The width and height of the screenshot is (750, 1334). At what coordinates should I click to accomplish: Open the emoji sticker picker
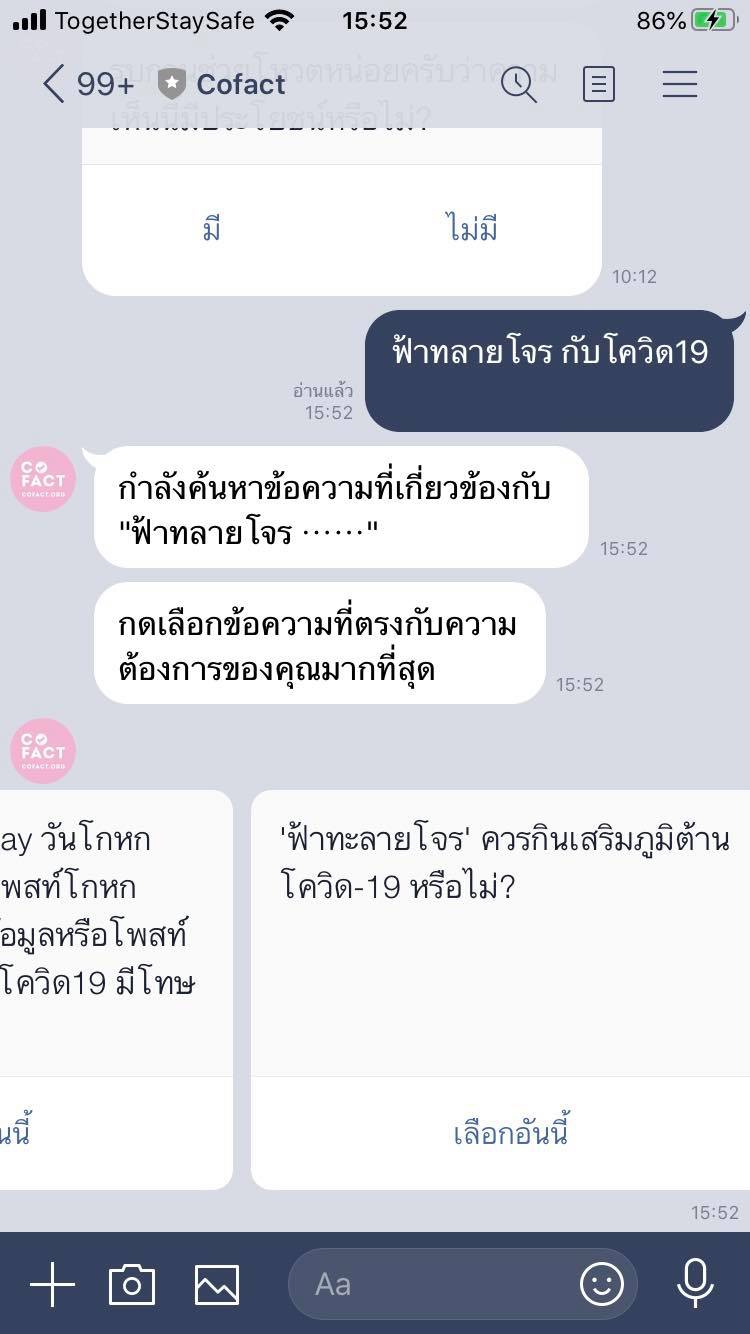pos(601,1284)
